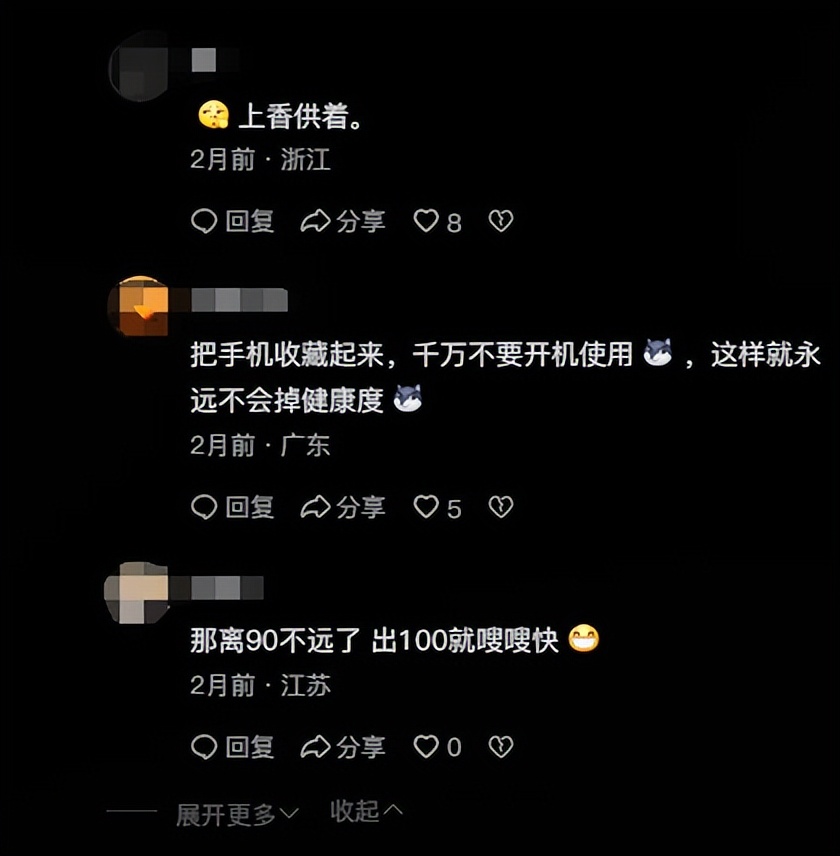Image resolution: width=840 pixels, height=856 pixels.
Task: Like the 那离90不远了 comment
Action: point(427,747)
